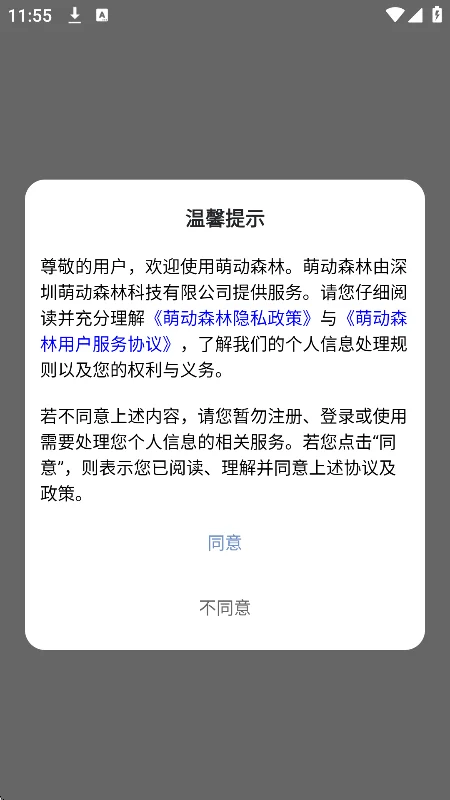Open the 《萌动森林隐私政策》 link
Image resolution: width=450 pixels, height=800 pixels.
click(233, 319)
